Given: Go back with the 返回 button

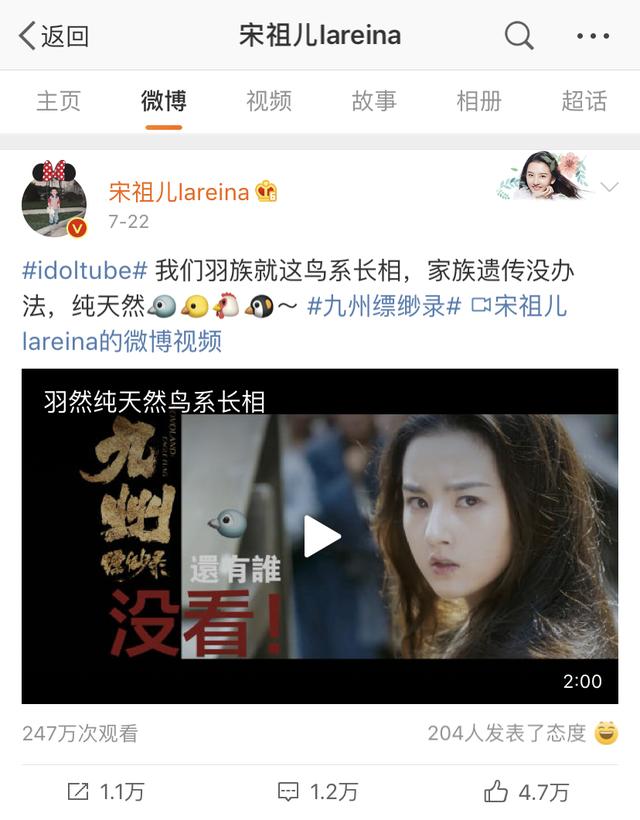Looking at the screenshot, I should coord(54,37).
